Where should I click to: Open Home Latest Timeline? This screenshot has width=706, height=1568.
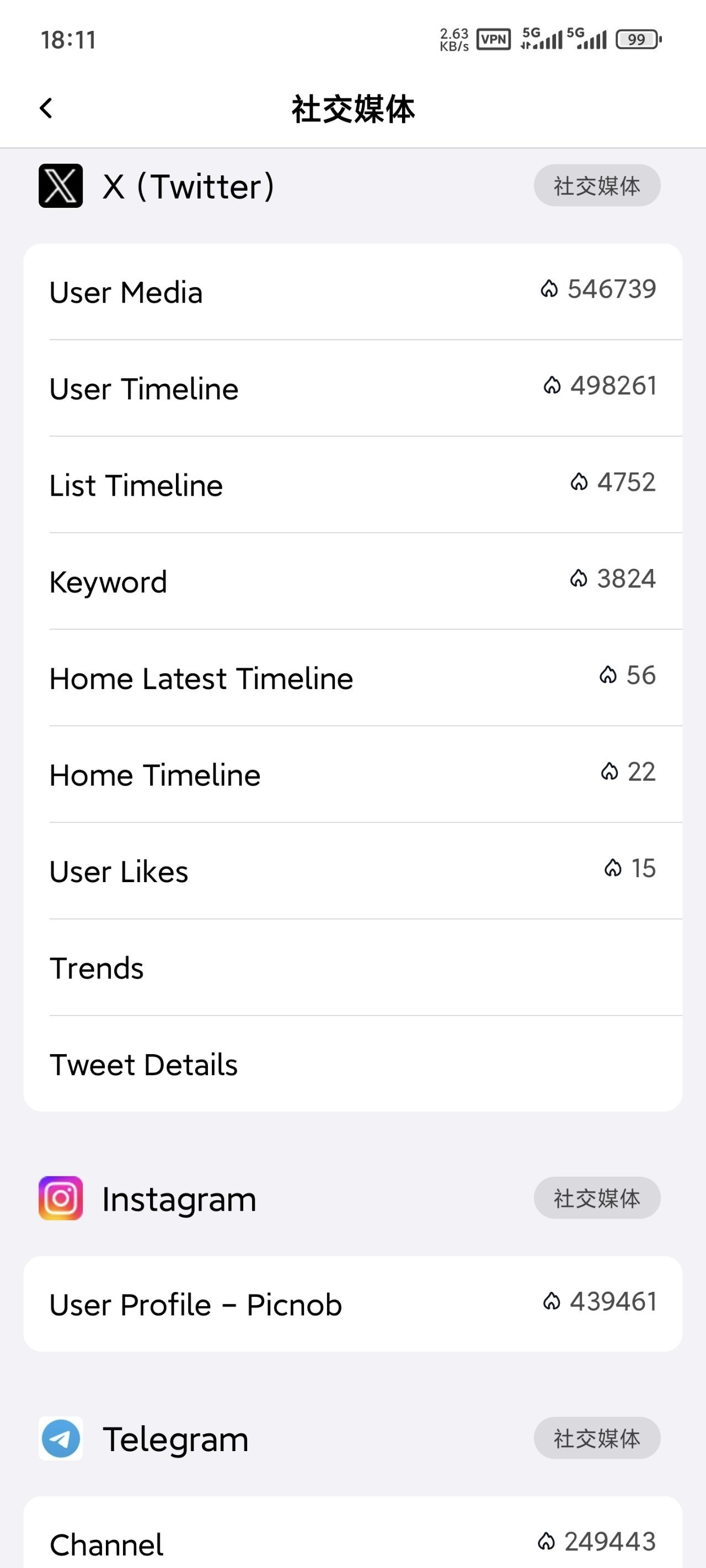click(352, 678)
